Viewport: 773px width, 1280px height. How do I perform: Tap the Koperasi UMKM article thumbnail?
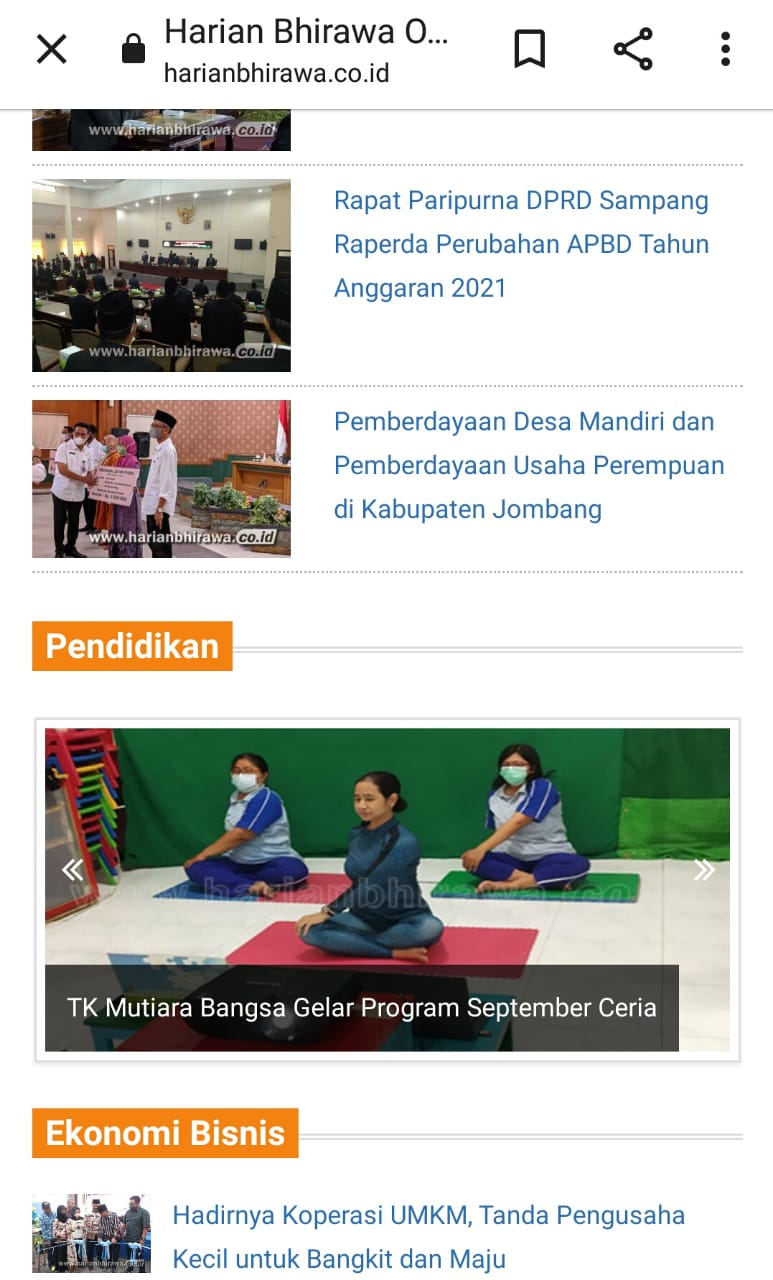[x=91, y=1233]
